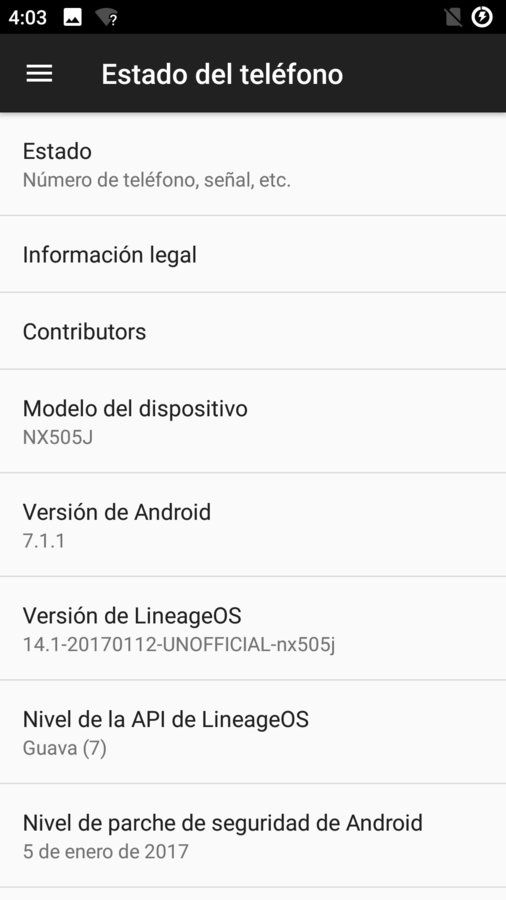The width and height of the screenshot is (506, 900).
Task: Open the hamburger drawer menu
Action: pos(39,73)
